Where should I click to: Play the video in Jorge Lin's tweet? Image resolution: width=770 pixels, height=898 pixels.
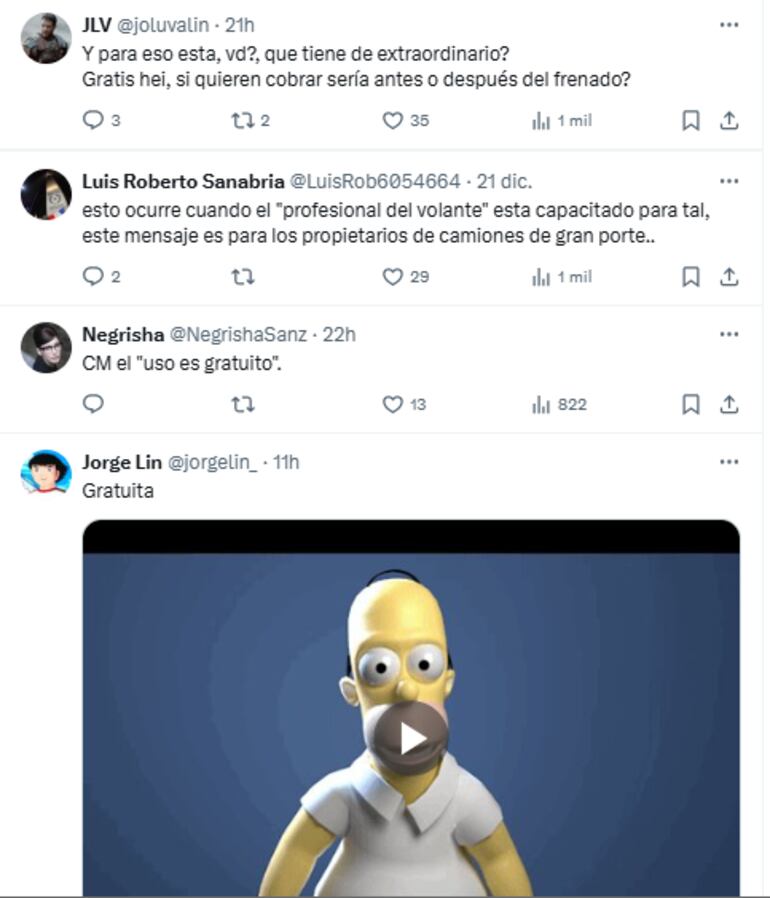(x=412, y=738)
